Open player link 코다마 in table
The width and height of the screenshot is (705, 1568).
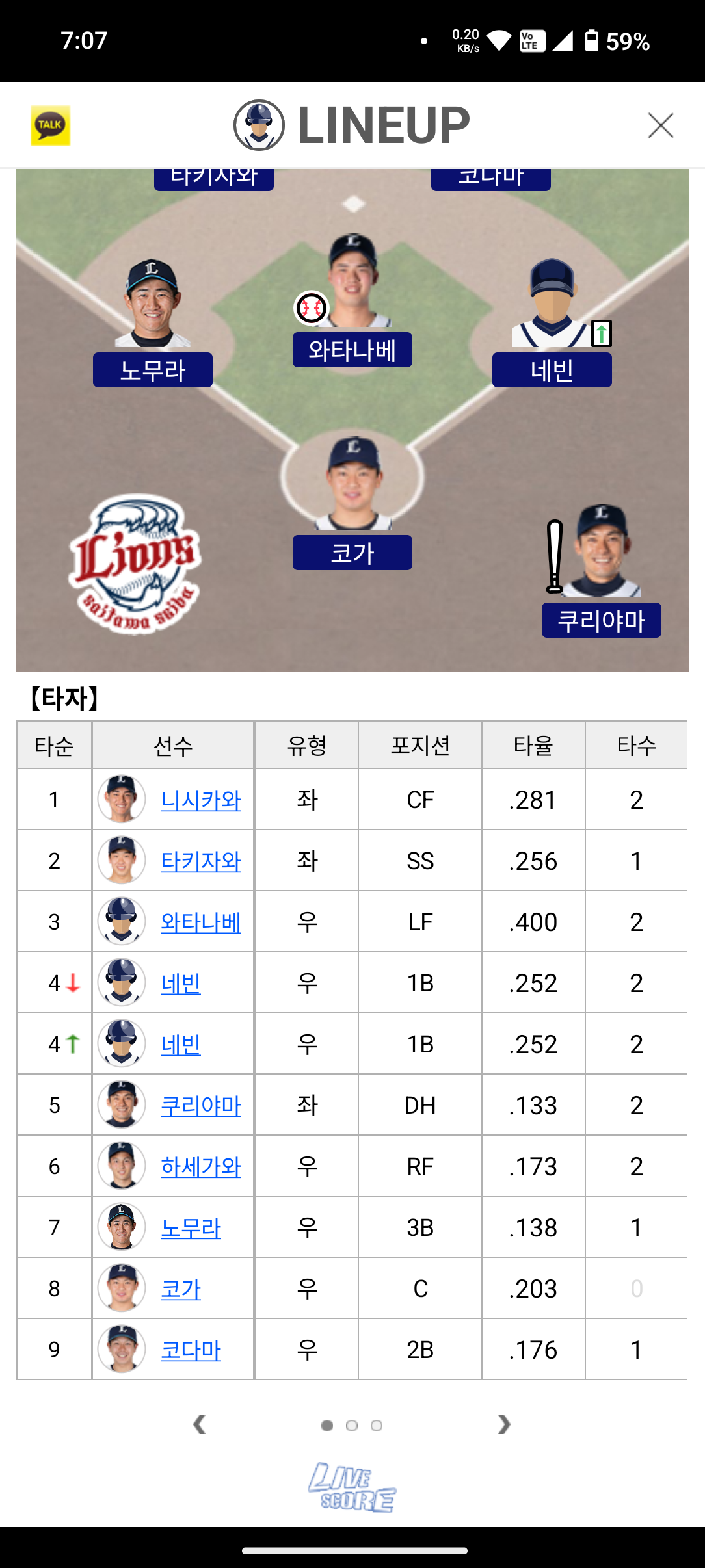(x=191, y=1350)
